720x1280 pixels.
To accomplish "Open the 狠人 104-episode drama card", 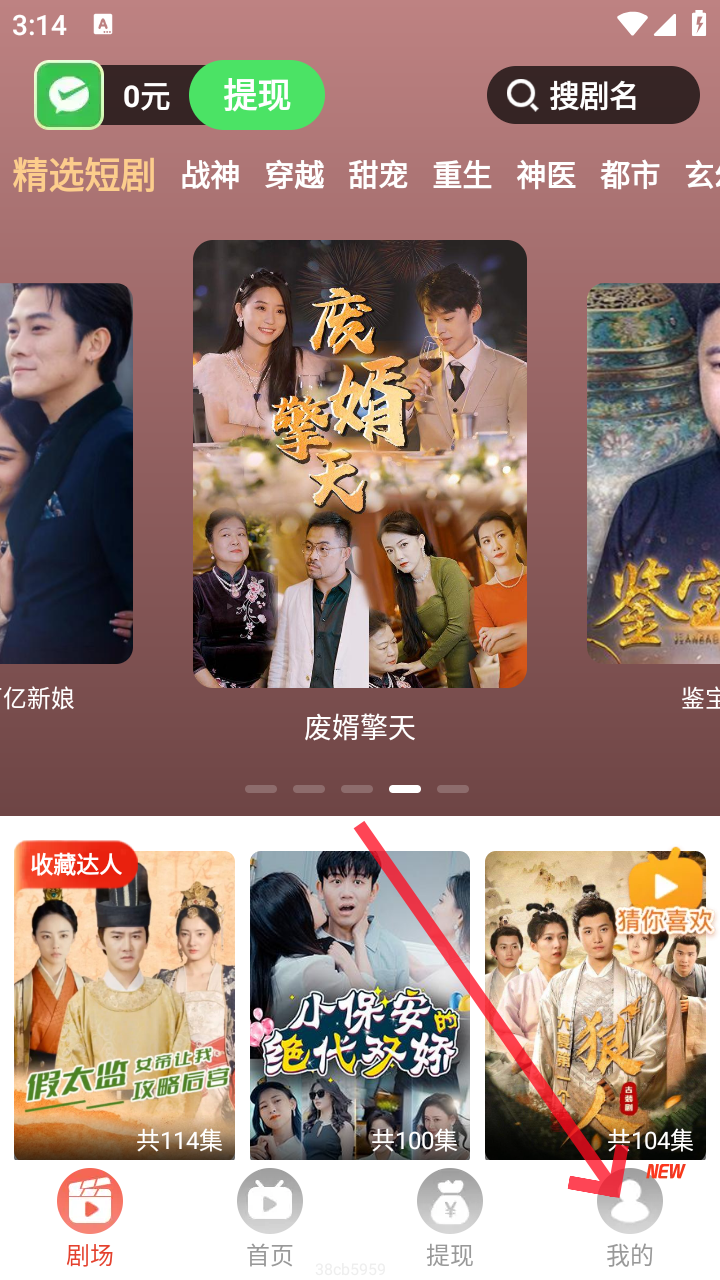I will [595, 1005].
